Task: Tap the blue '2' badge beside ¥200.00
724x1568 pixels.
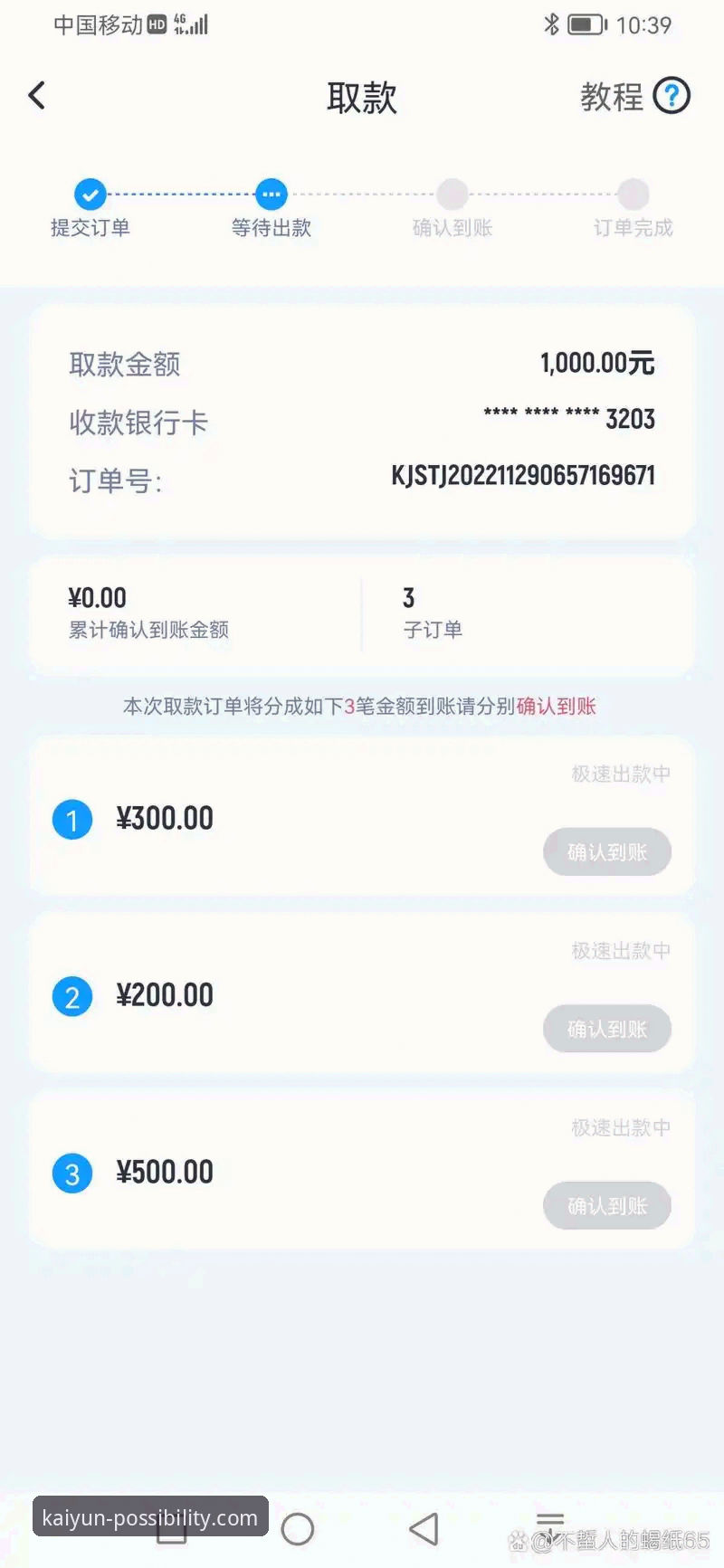Action: pyautogui.click(x=72, y=995)
